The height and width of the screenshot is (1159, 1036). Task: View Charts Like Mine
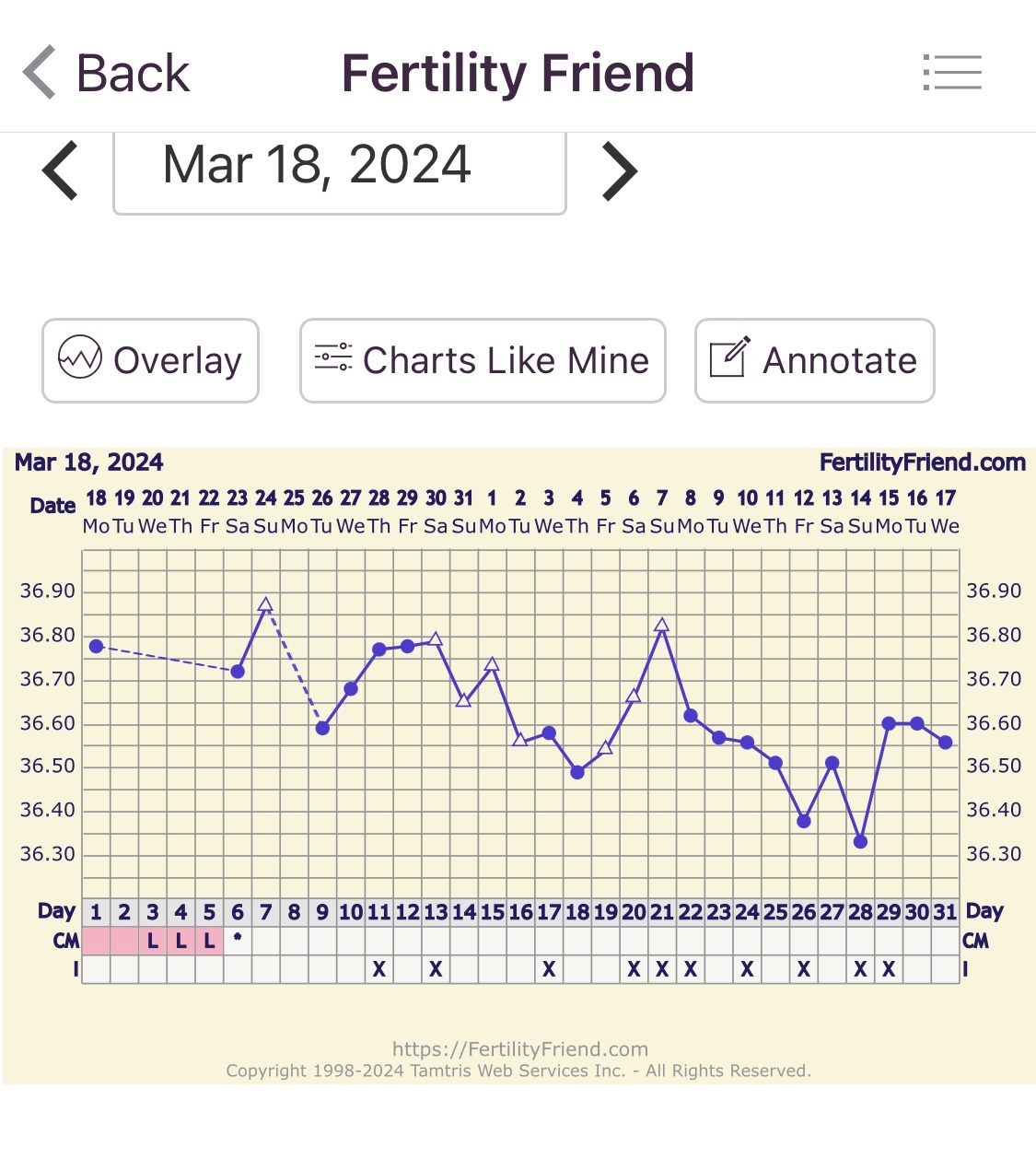coord(483,360)
